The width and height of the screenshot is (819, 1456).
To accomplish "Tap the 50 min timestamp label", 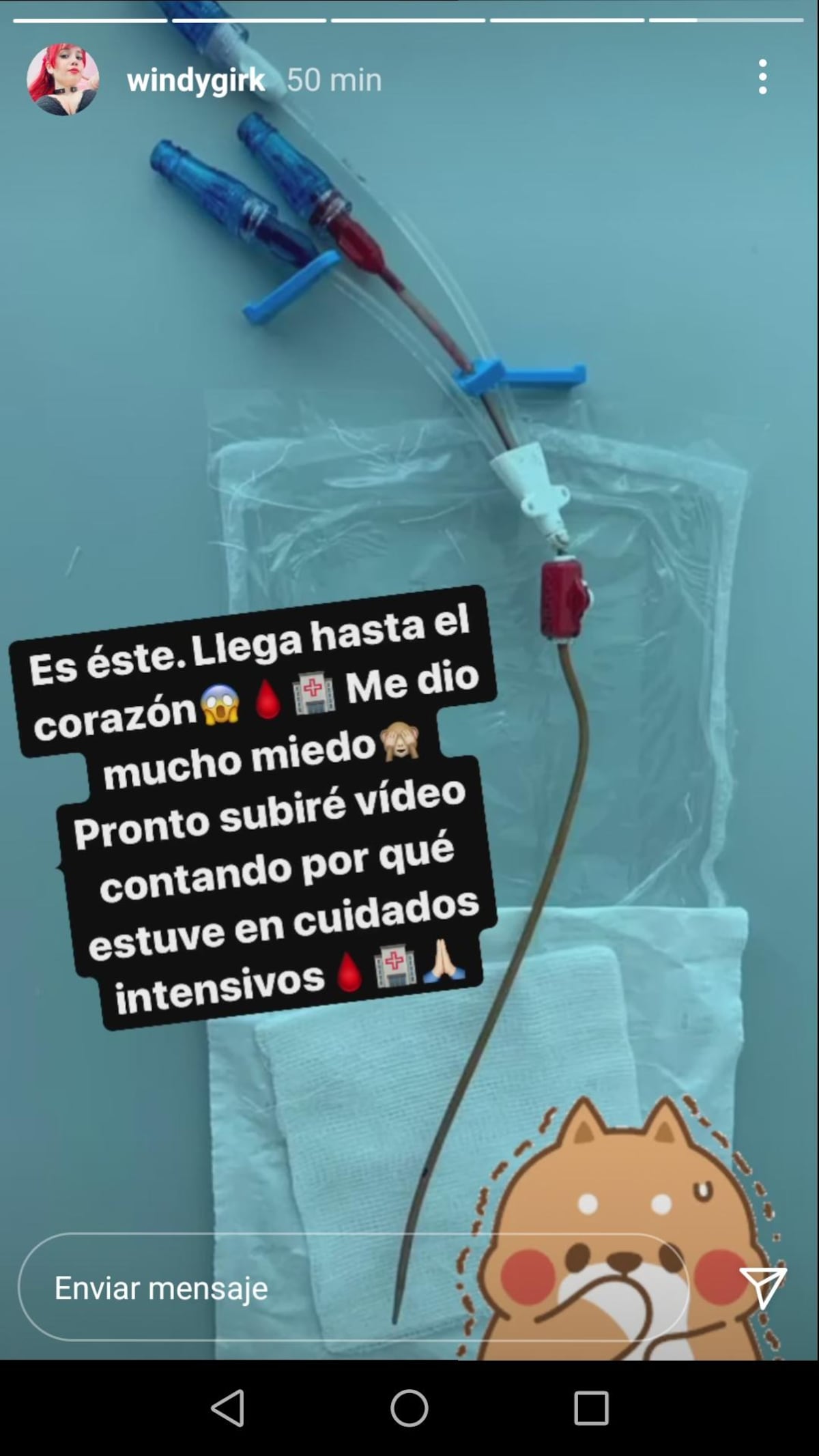I will (332, 80).
